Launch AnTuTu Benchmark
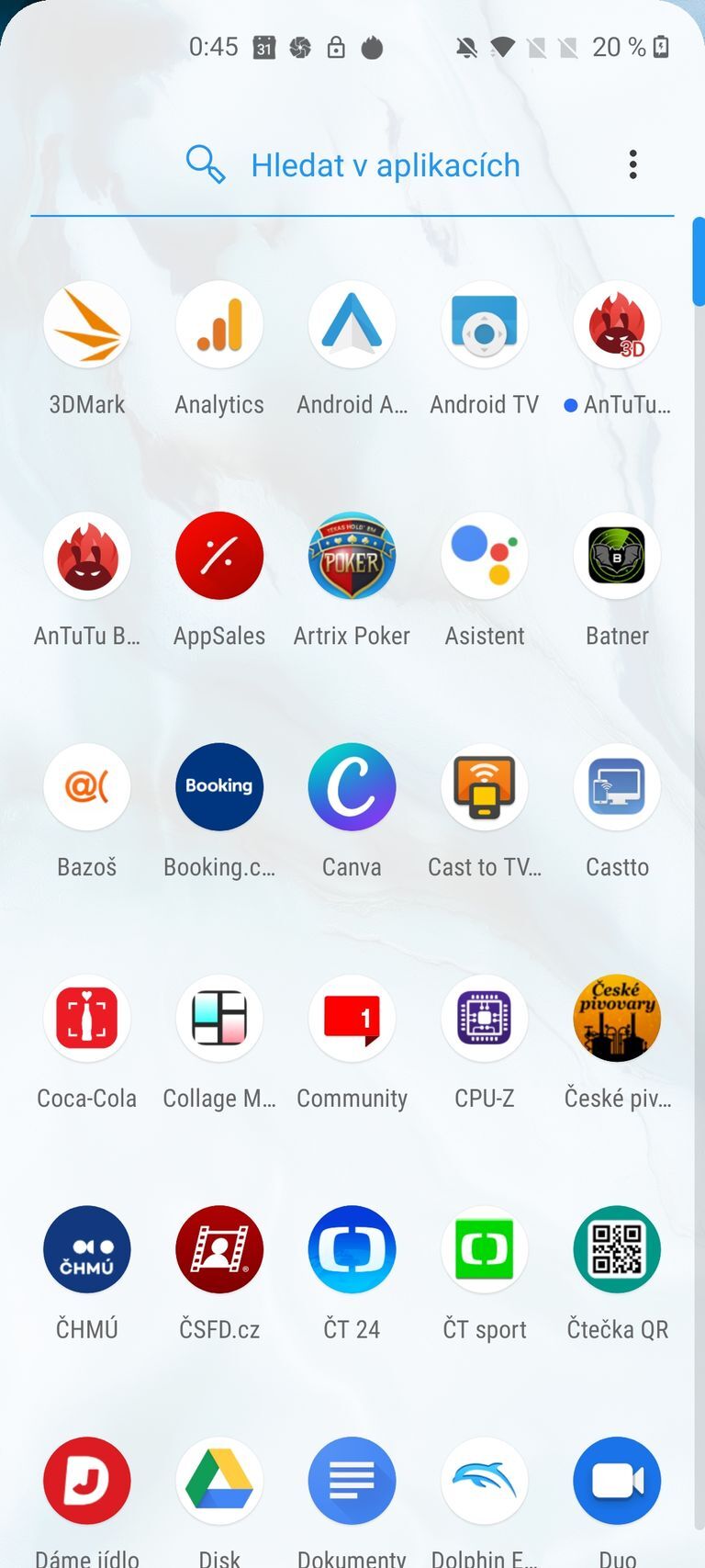Image resolution: width=705 pixels, height=1568 pixels. (87, 556)
